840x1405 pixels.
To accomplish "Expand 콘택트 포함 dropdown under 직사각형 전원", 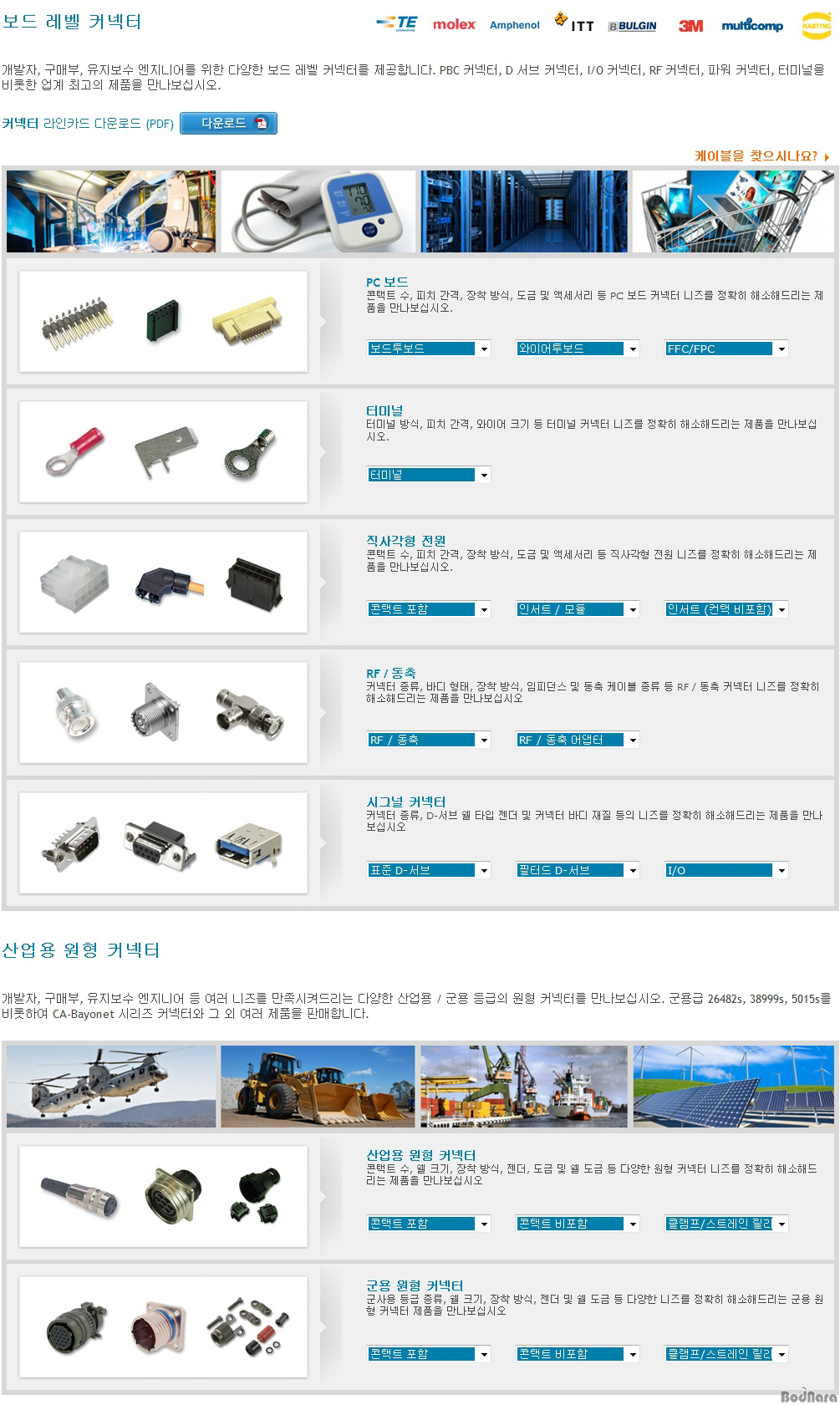I will 429,609.
